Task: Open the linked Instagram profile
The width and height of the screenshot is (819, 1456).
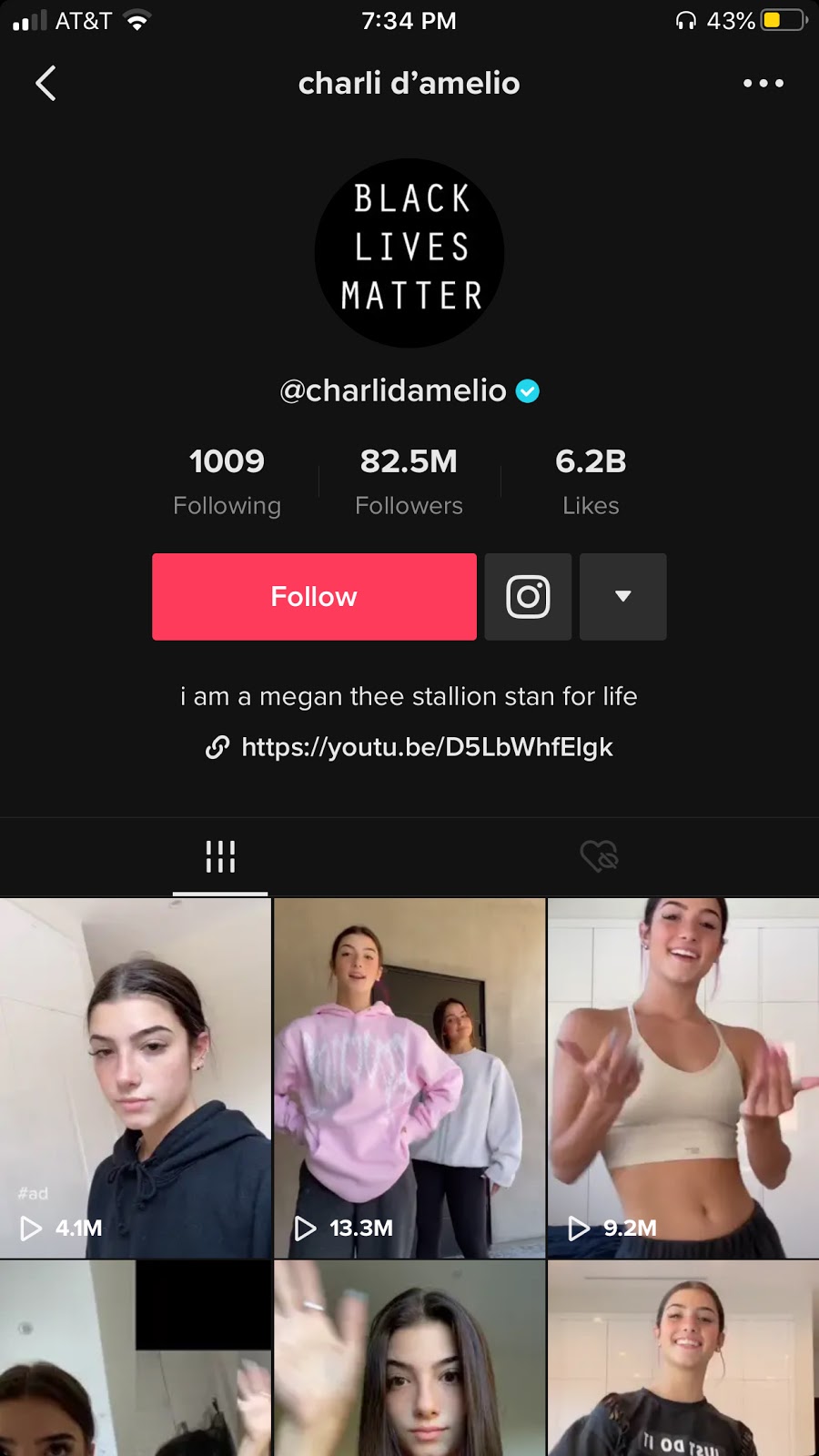Action: [528, 597]
